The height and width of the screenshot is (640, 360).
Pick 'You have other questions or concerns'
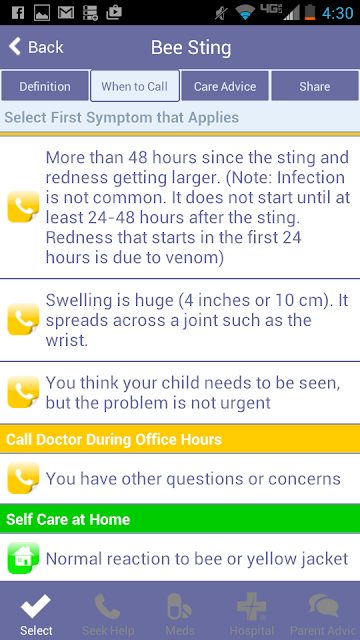pos(180,478)
